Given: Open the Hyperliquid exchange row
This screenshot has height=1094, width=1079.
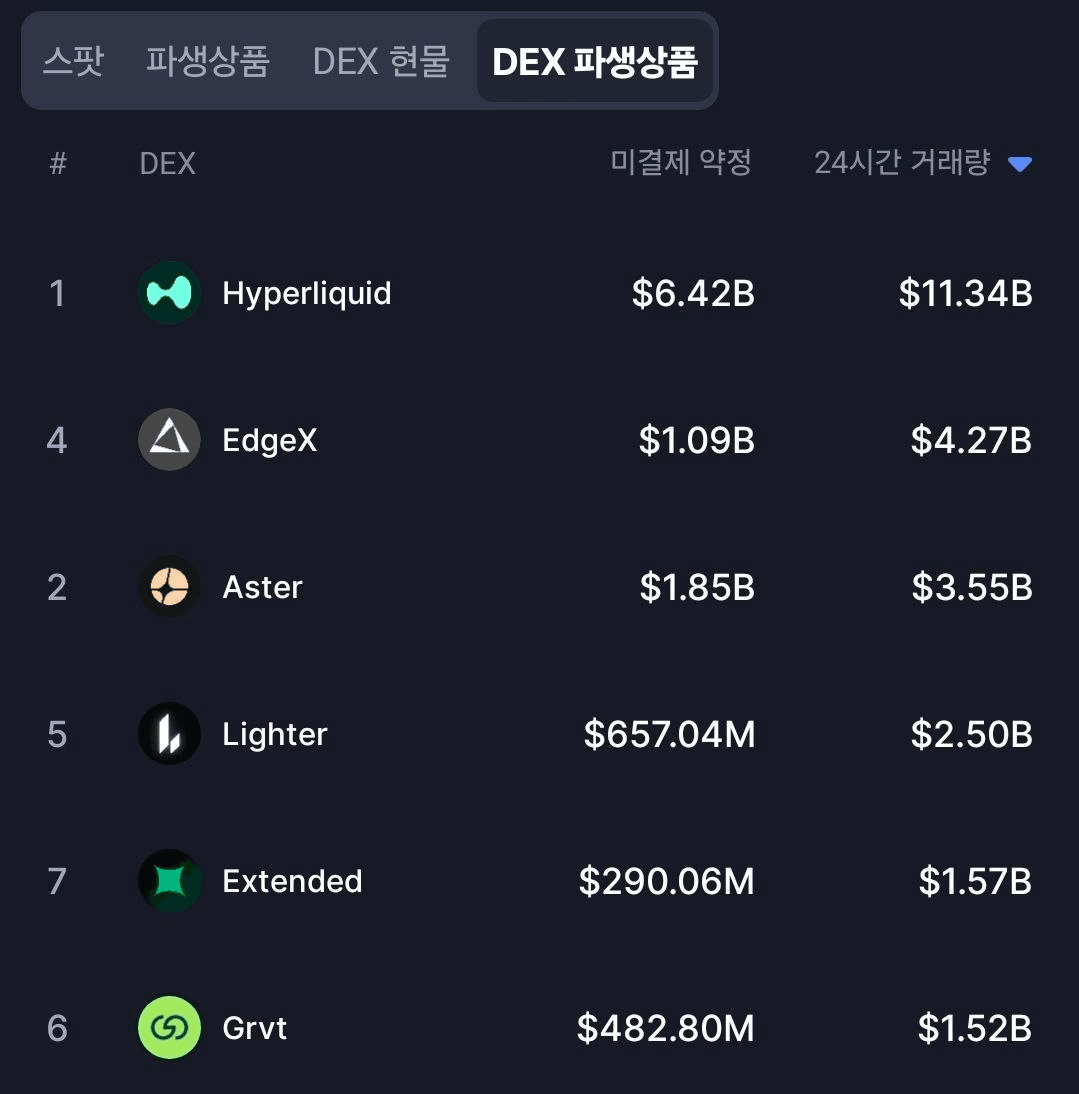Looking at the screenshot, I should pyautogui.click(x=306, y=293).
